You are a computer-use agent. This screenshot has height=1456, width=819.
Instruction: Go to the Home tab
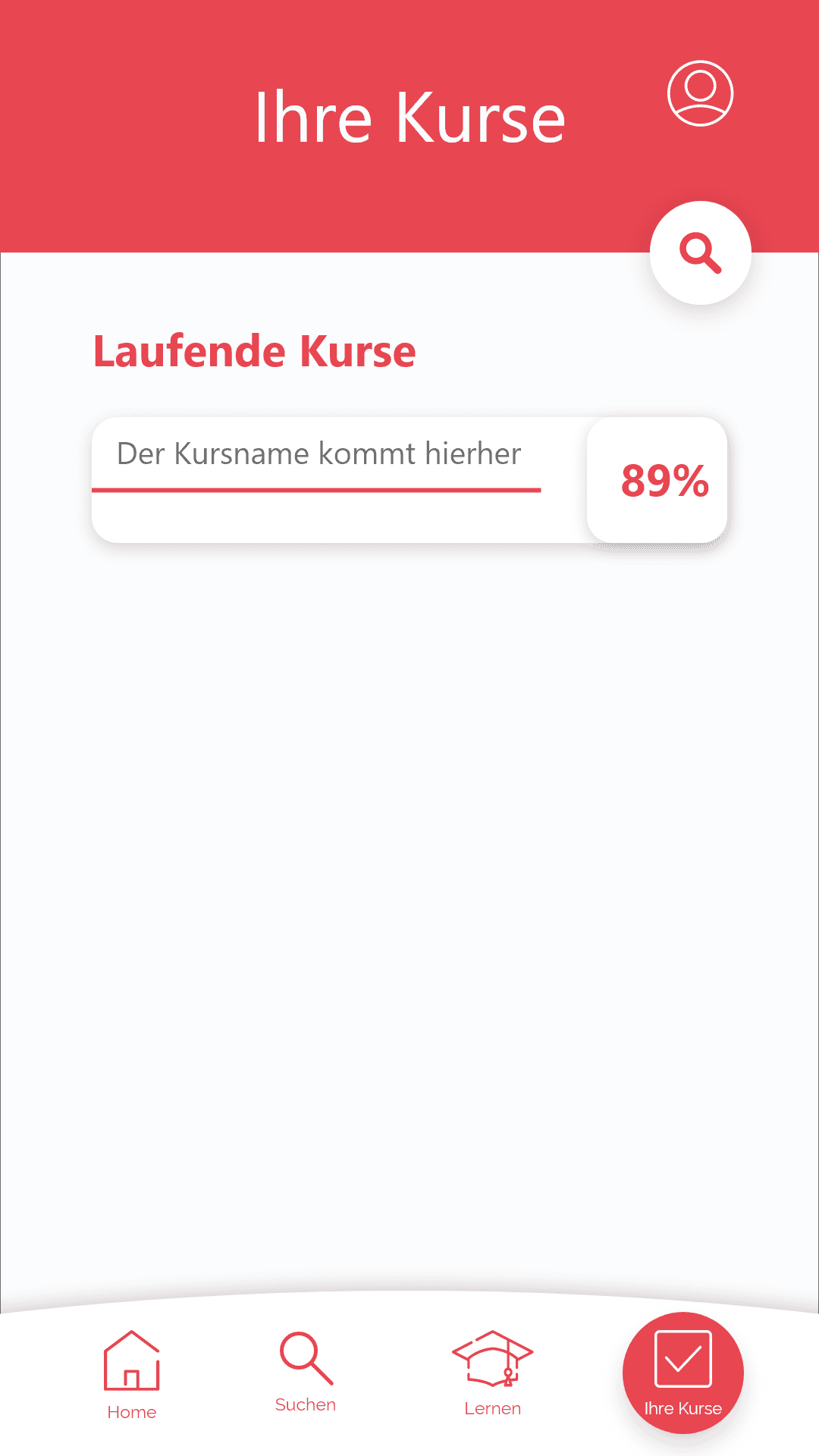click(x=132, y=1374)
